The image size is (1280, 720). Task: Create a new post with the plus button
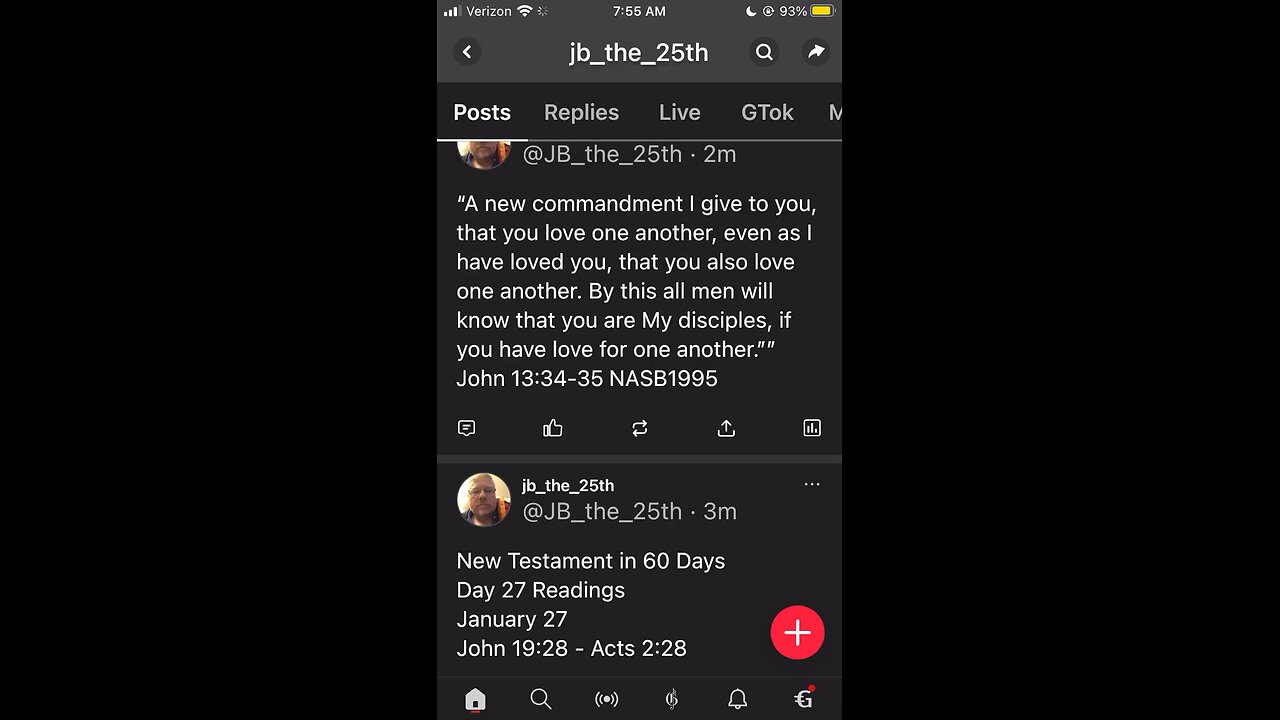coord(797,633)
